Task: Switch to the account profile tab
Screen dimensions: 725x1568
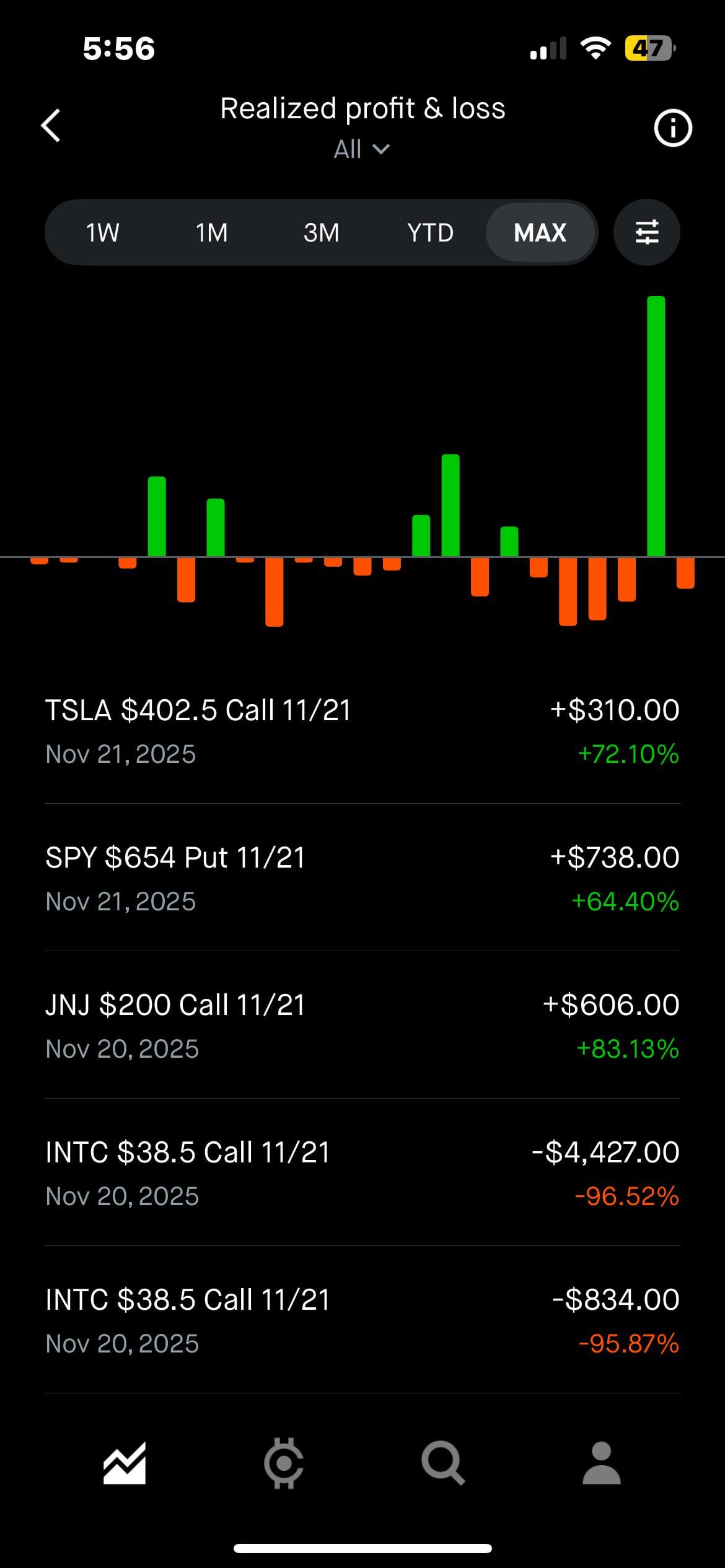Action: coord(601,1463)
